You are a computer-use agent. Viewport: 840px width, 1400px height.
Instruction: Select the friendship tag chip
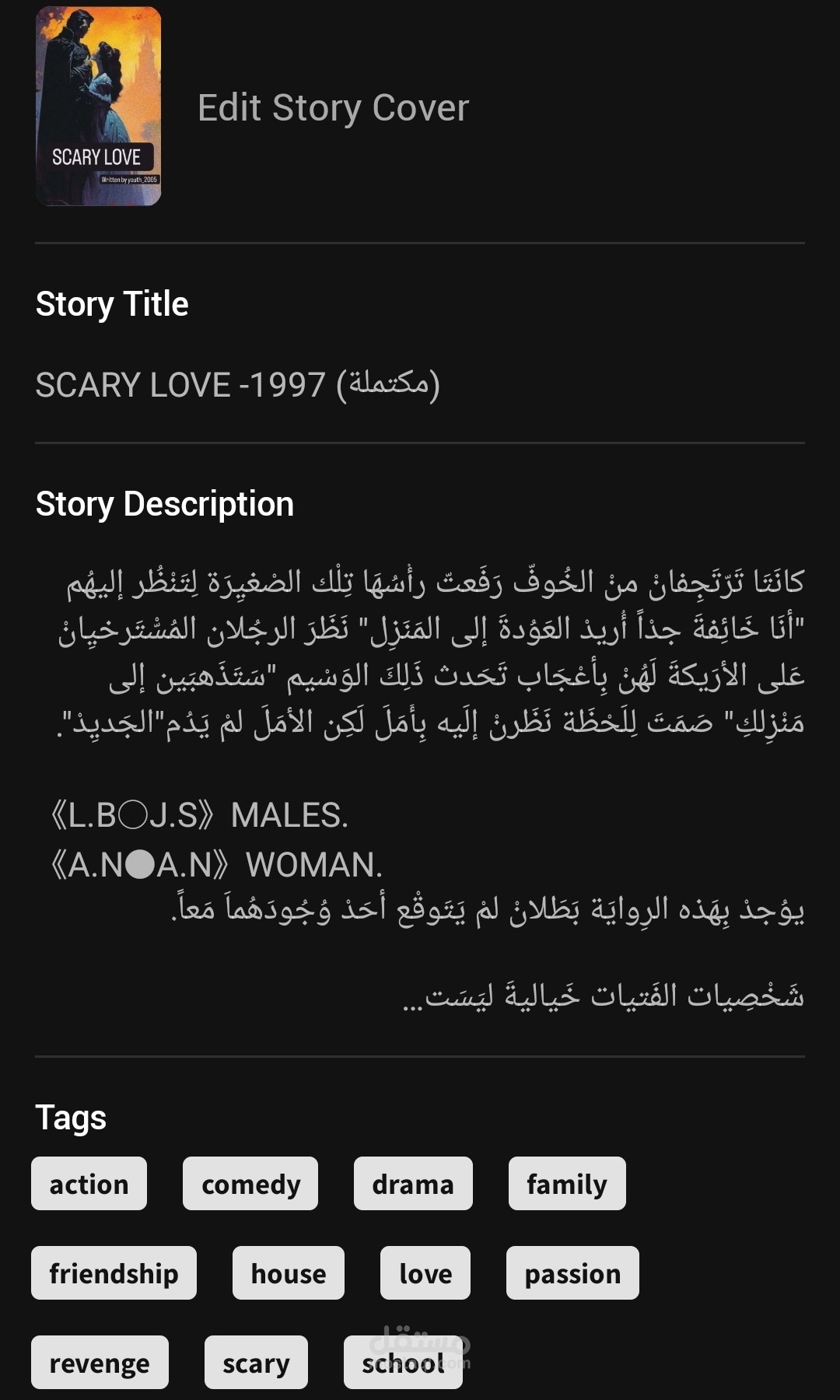114,1272
